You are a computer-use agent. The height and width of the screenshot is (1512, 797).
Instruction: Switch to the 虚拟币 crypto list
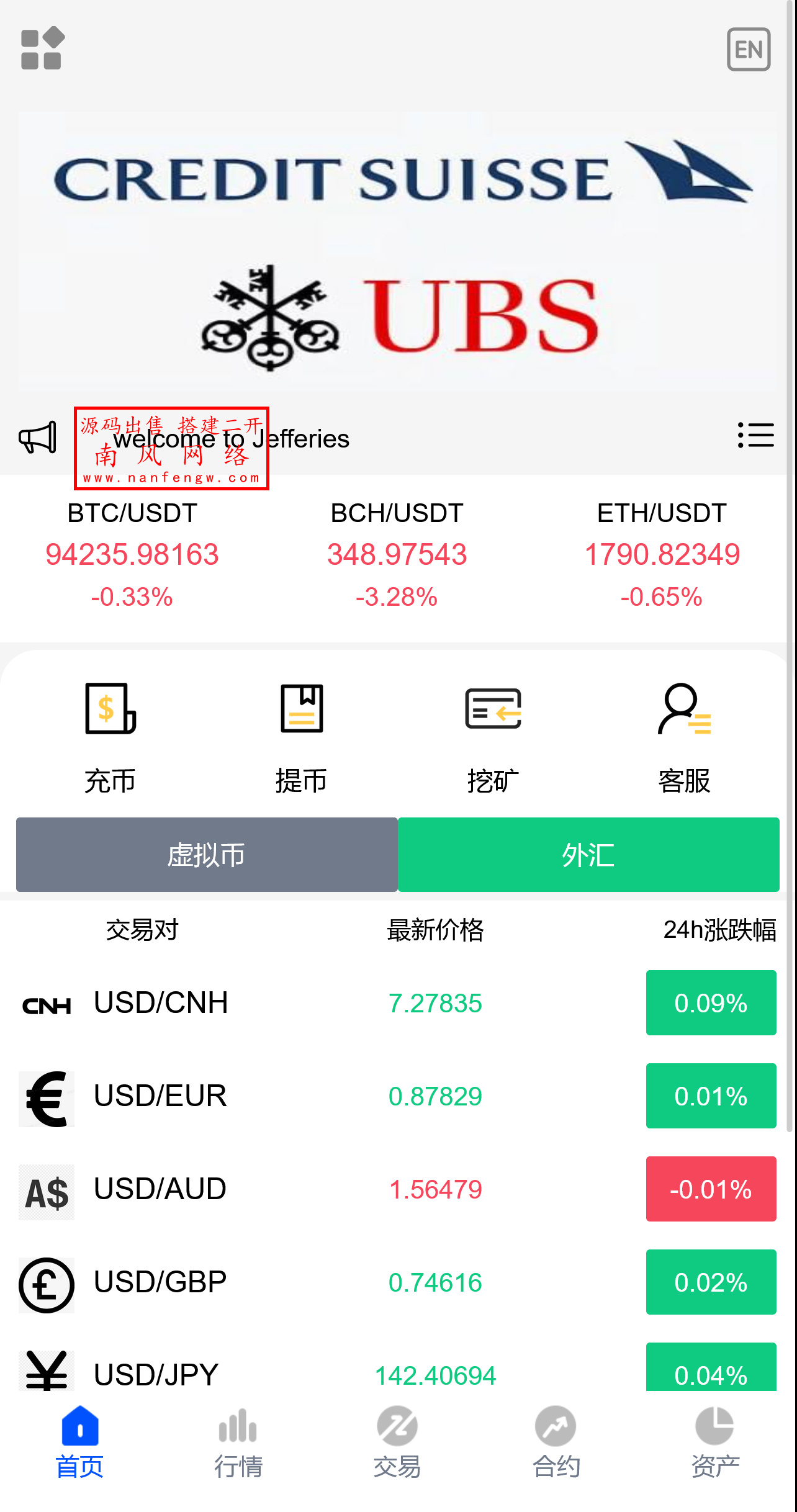point(206,855)
